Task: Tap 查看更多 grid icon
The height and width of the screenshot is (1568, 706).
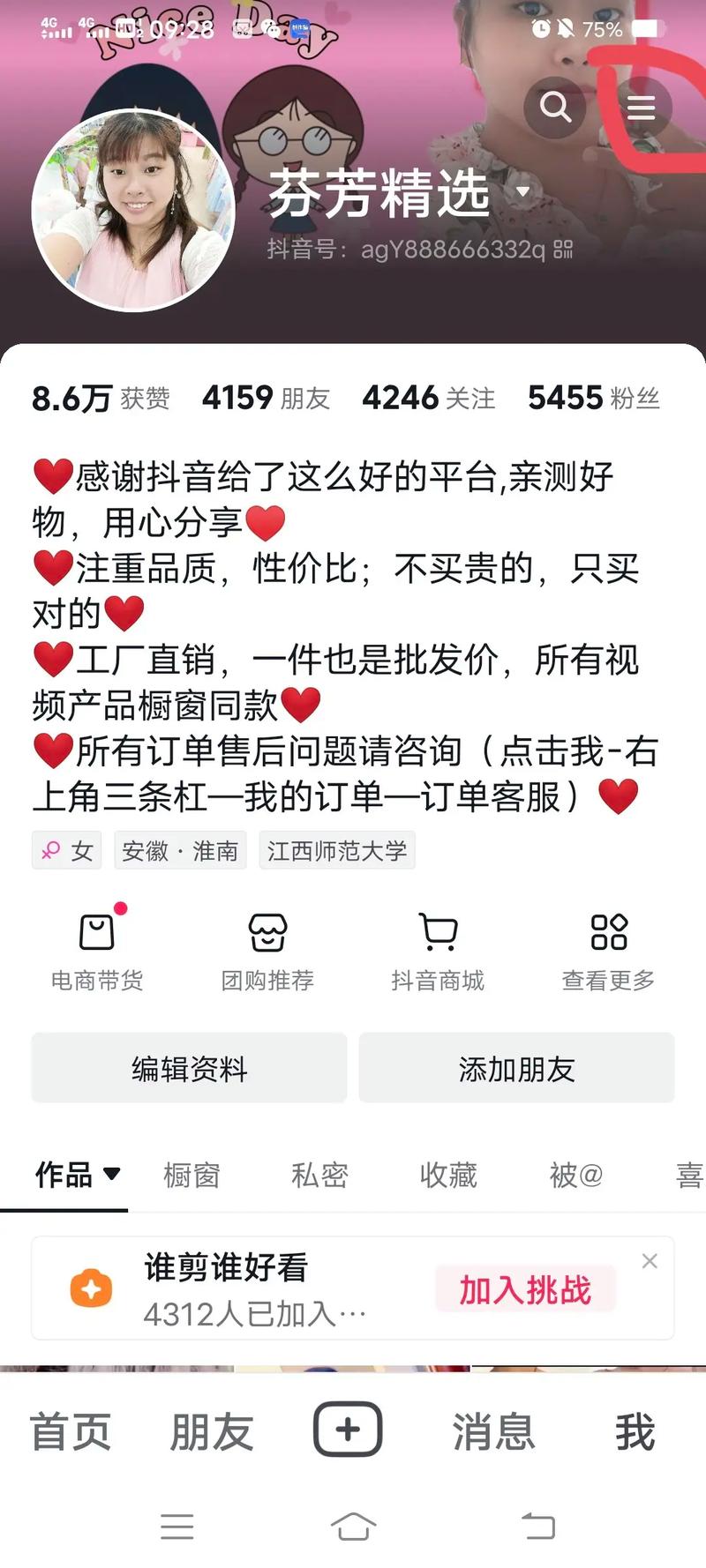Action: [x=607, y=930]
